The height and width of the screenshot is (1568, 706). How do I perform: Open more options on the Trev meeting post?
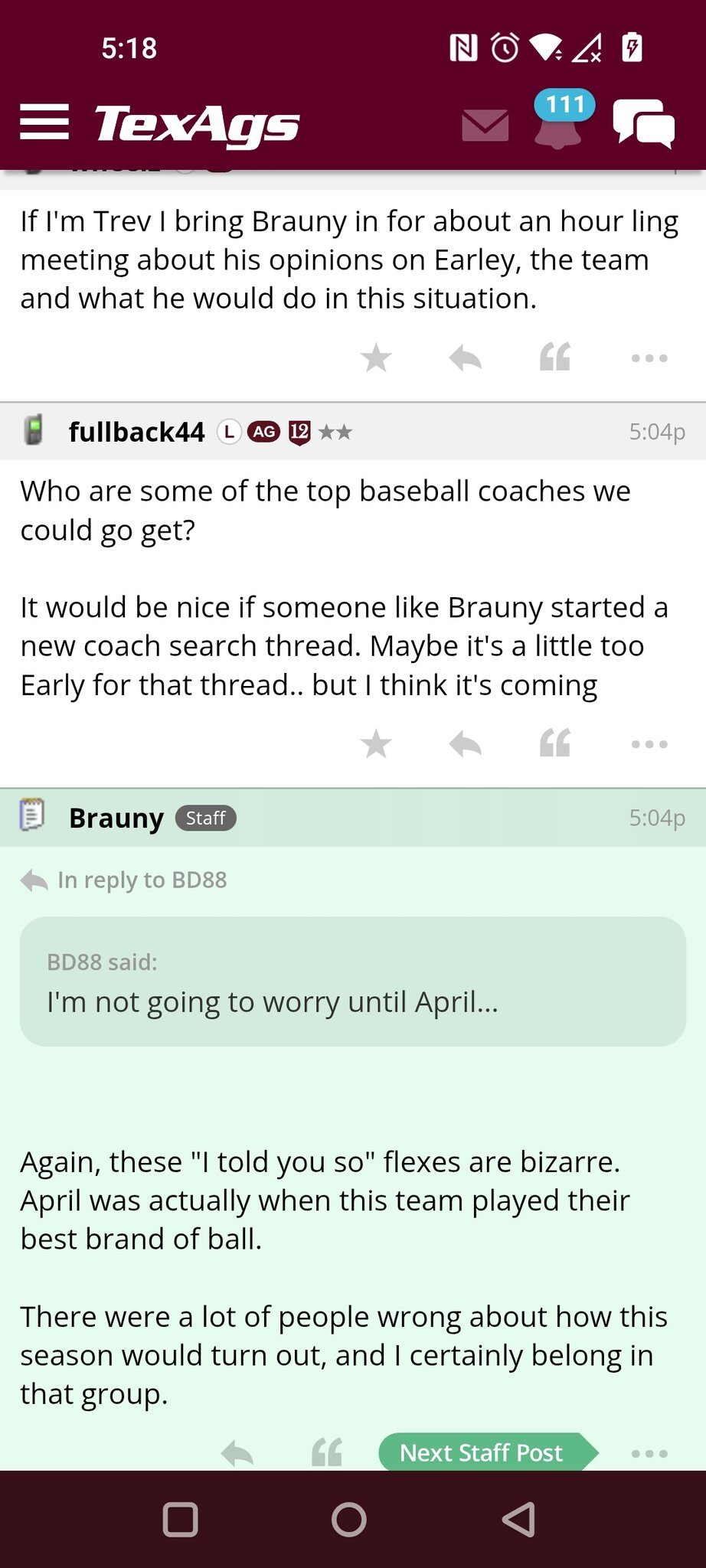click(649, 358)
